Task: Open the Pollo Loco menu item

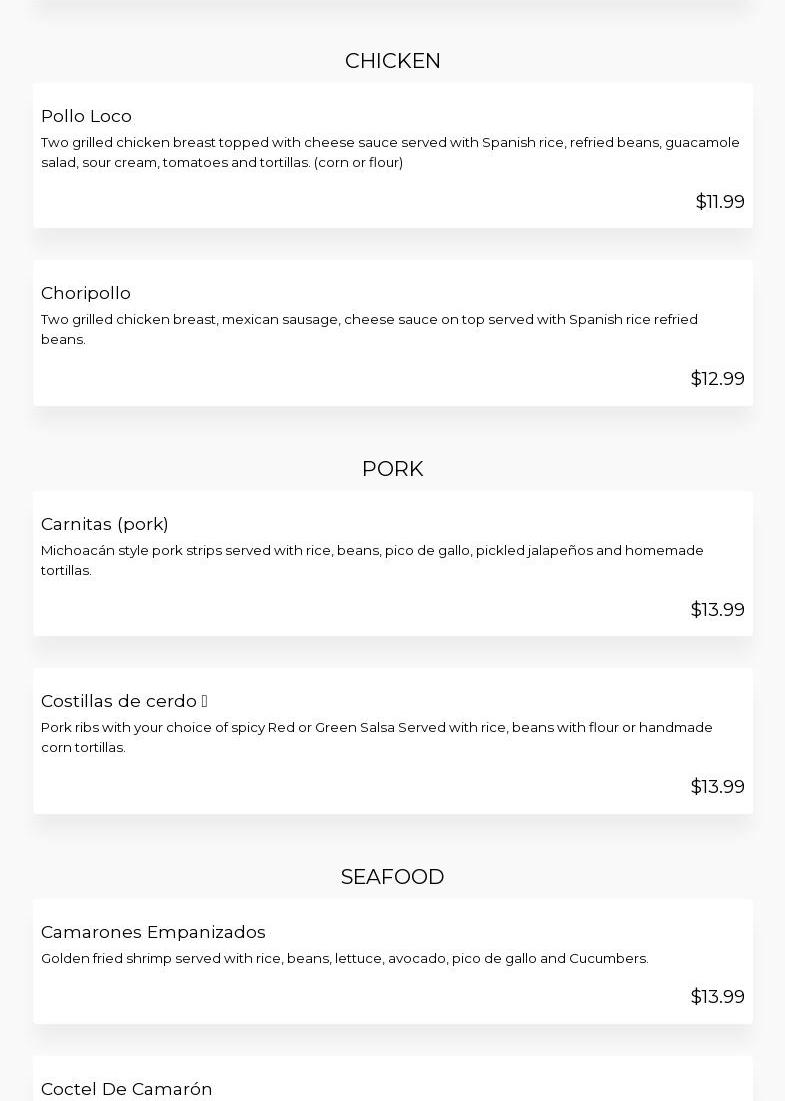Action: click(392, 156)
